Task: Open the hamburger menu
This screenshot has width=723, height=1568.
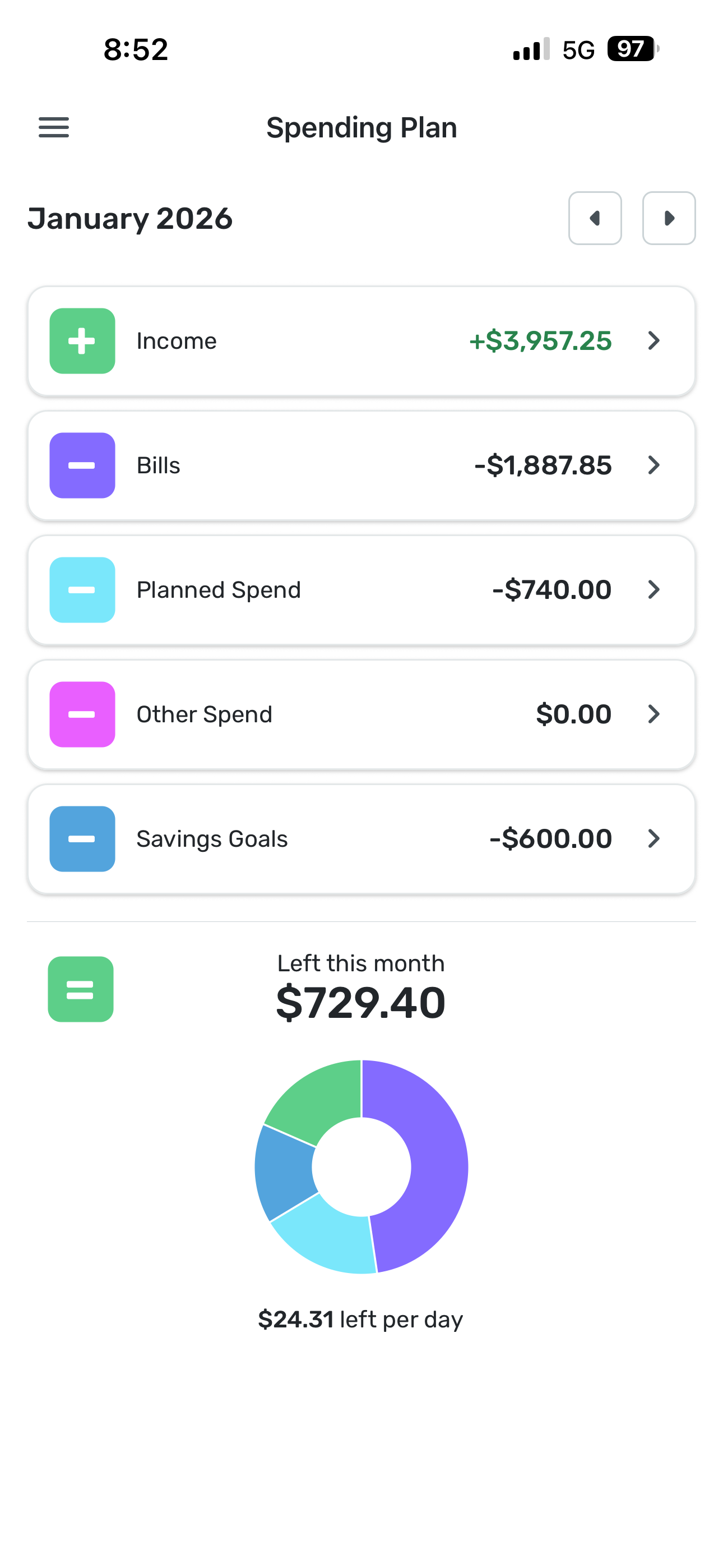Action: 54,127
